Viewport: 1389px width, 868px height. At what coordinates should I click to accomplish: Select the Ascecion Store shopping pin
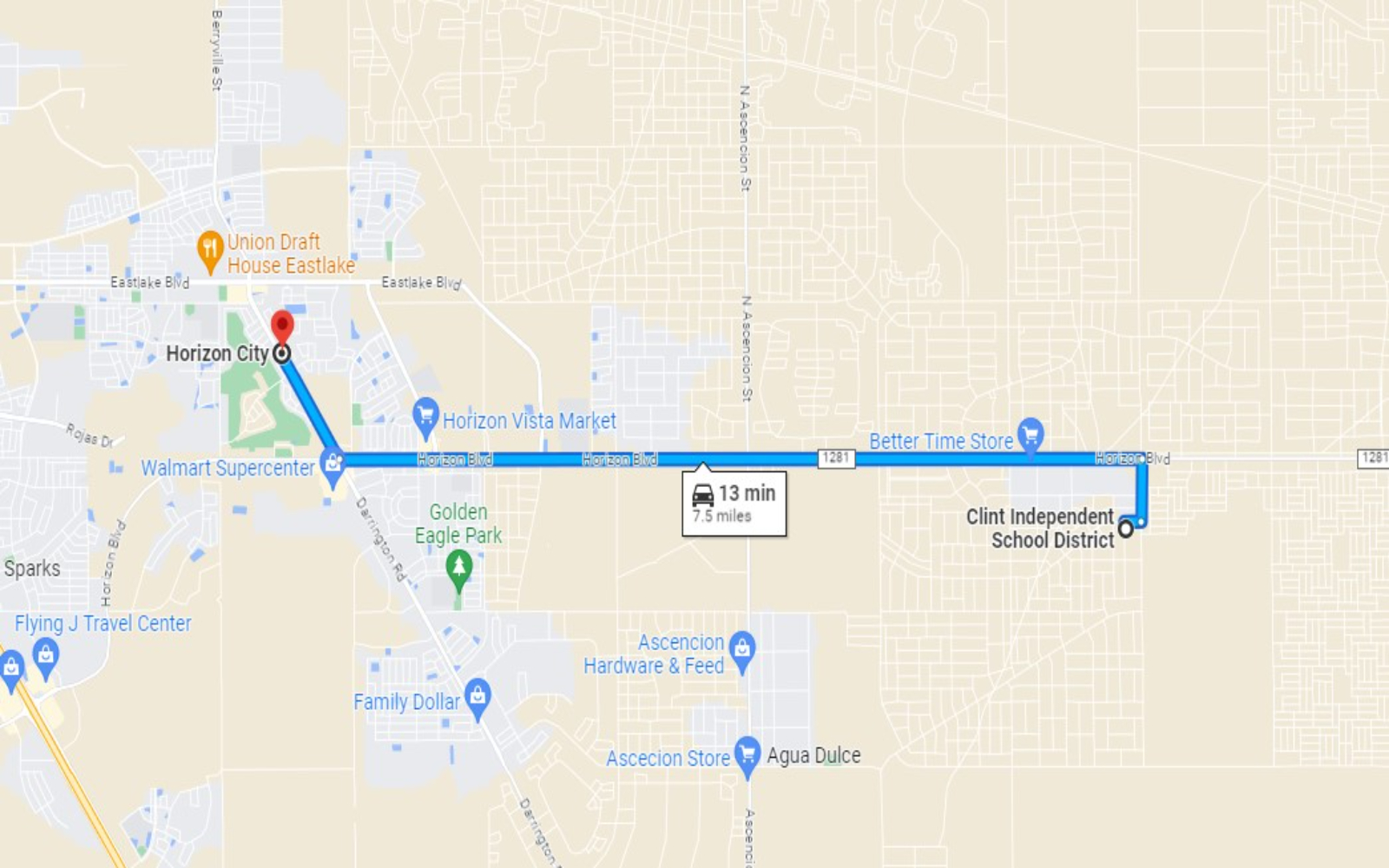747,753
